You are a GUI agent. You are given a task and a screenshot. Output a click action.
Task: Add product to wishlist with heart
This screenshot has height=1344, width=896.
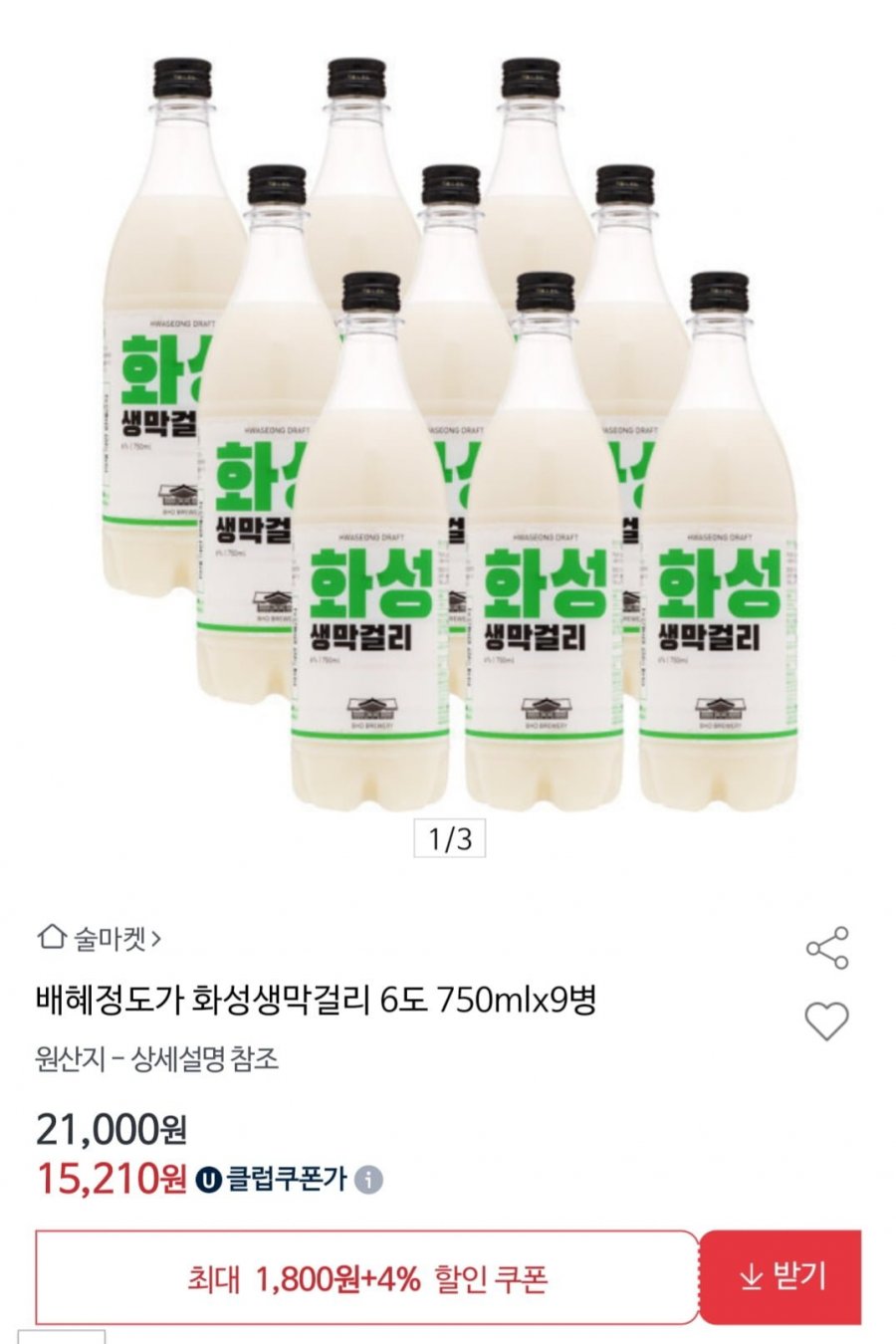(826, 1021)
